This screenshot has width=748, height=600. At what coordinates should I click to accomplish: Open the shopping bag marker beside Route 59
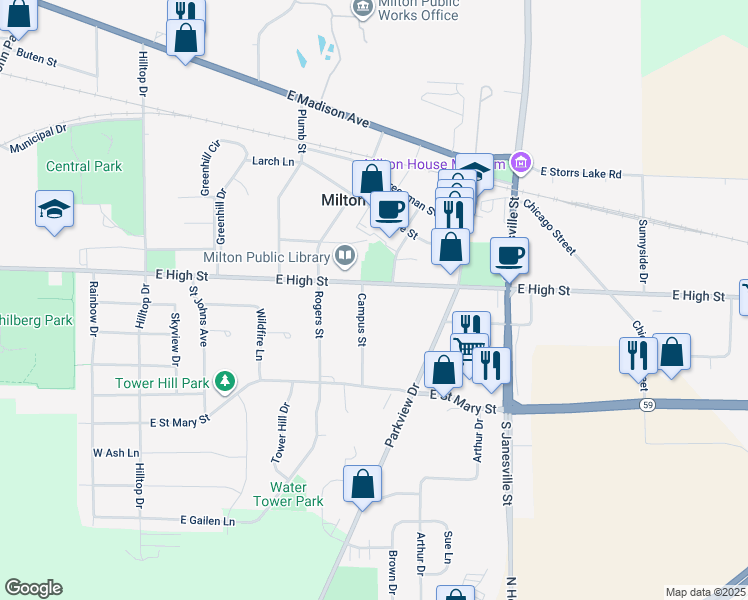point(672,351)
